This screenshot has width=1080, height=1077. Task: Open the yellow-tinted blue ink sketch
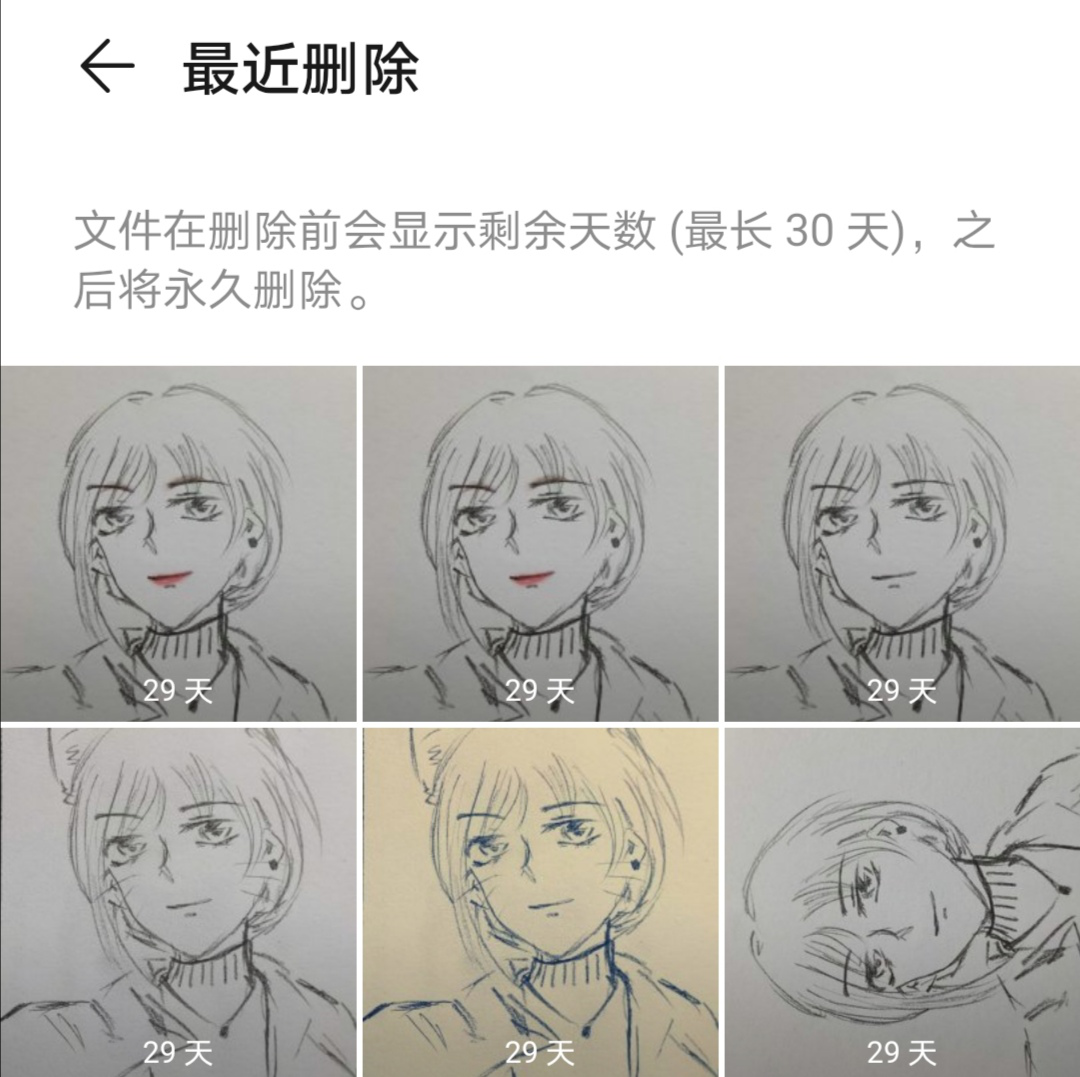(x=540, y=901)
